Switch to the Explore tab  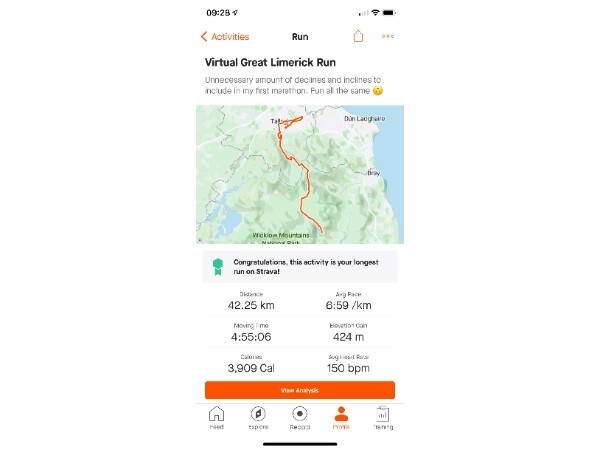click(x=258, y=417)
